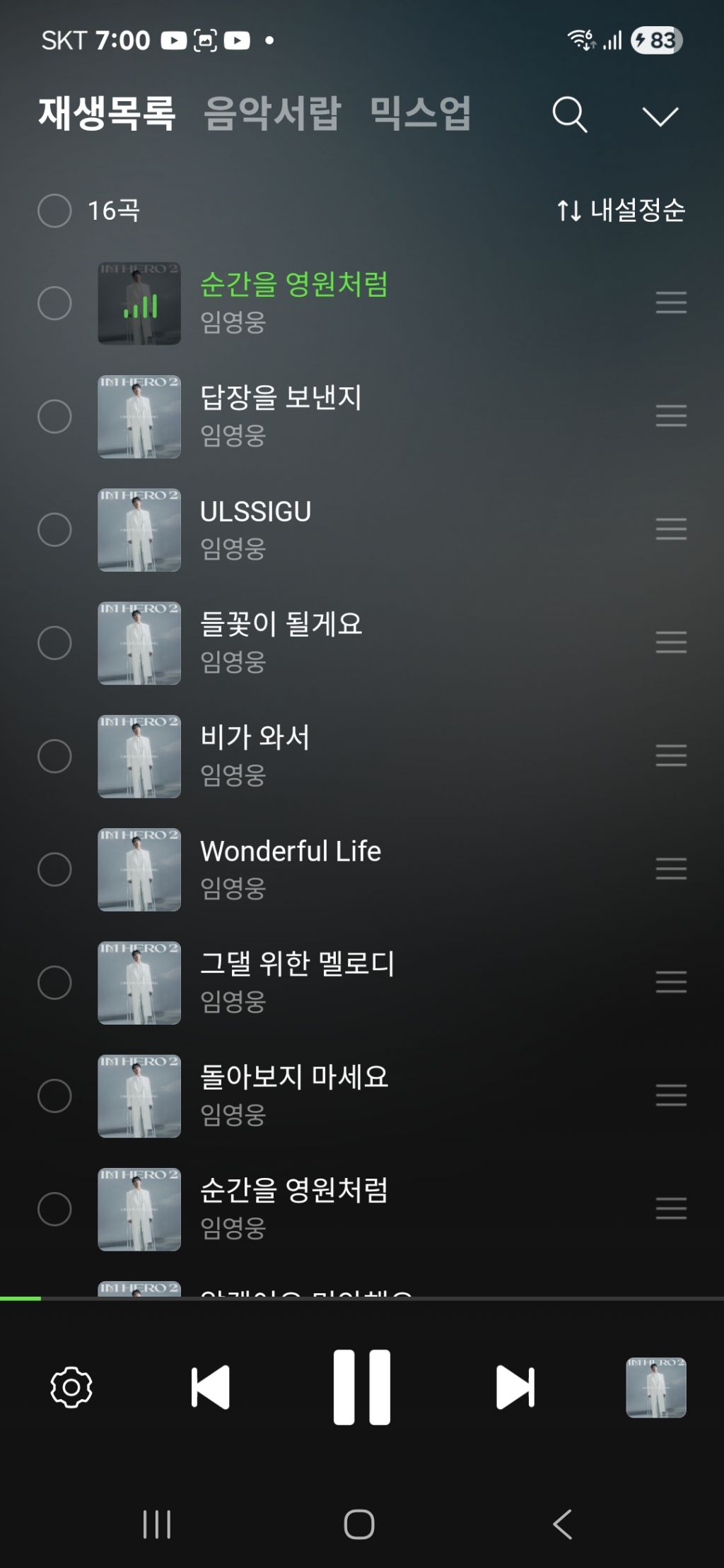The width and height of the screenshot is (724, 1568).
Task: Play 비가 와서 from the list
Action: (255, 738)
